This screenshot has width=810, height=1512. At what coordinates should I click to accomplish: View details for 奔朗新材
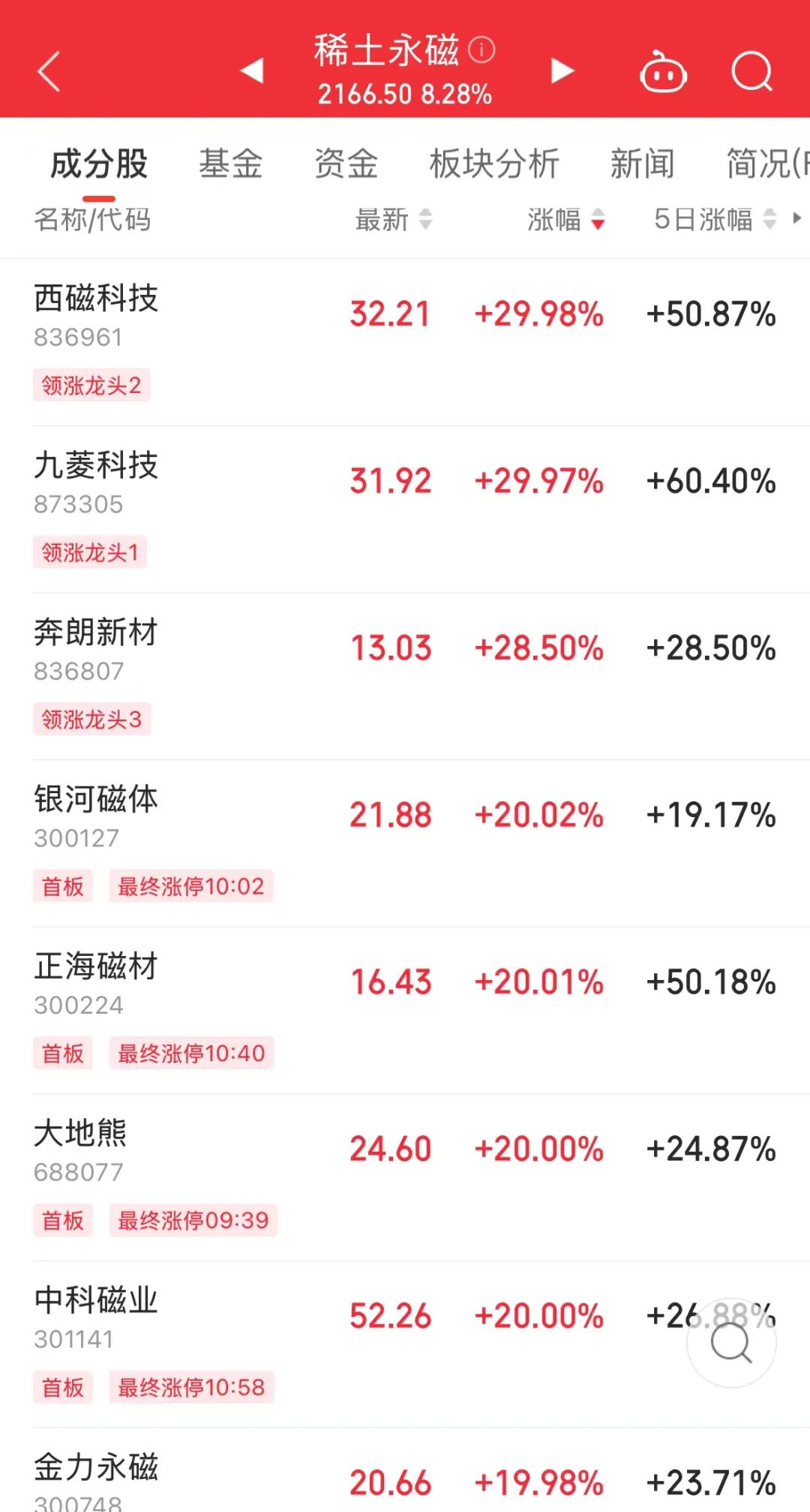[96, 649]
